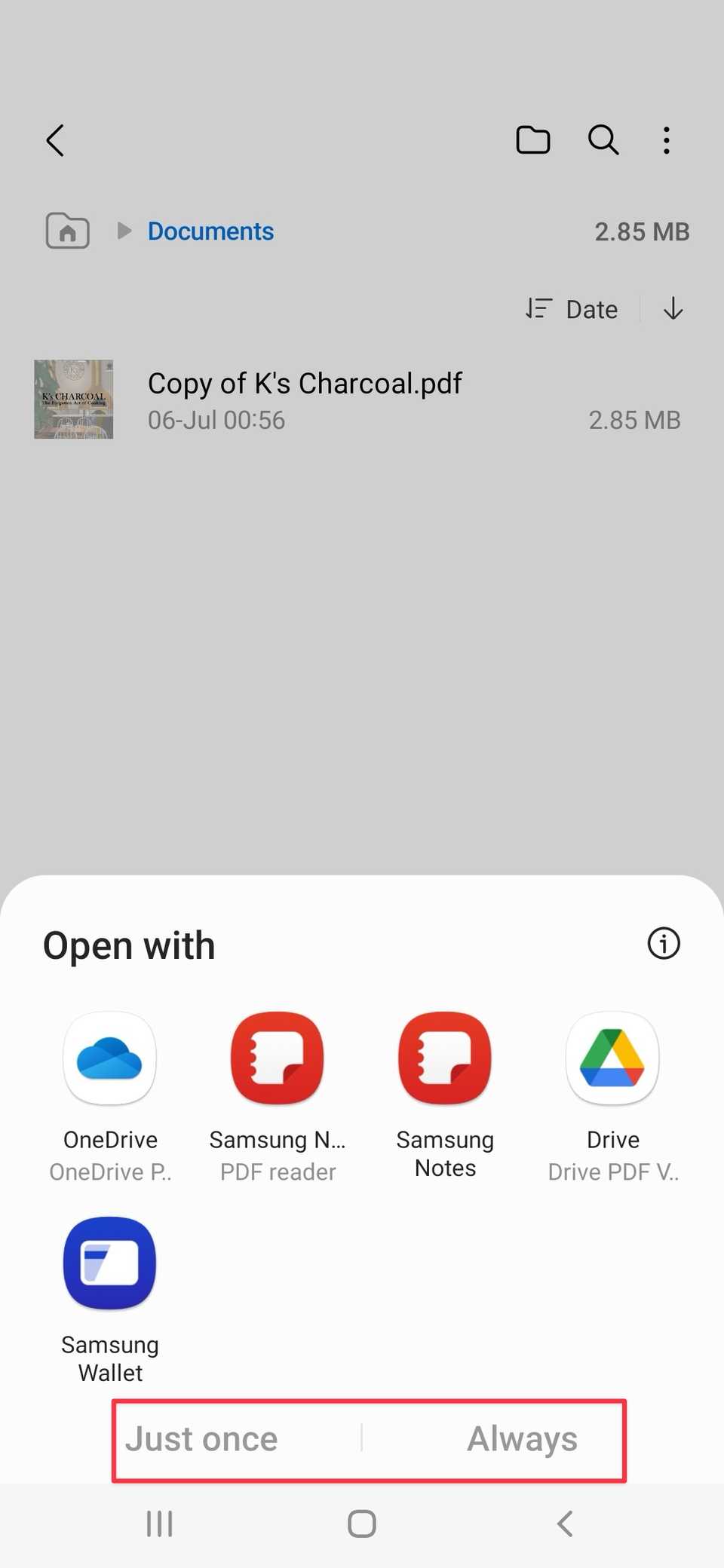Go back using the navigation bar
Image resolution: width=724 pixels, height=1568 pixels.
(564, 1524)
